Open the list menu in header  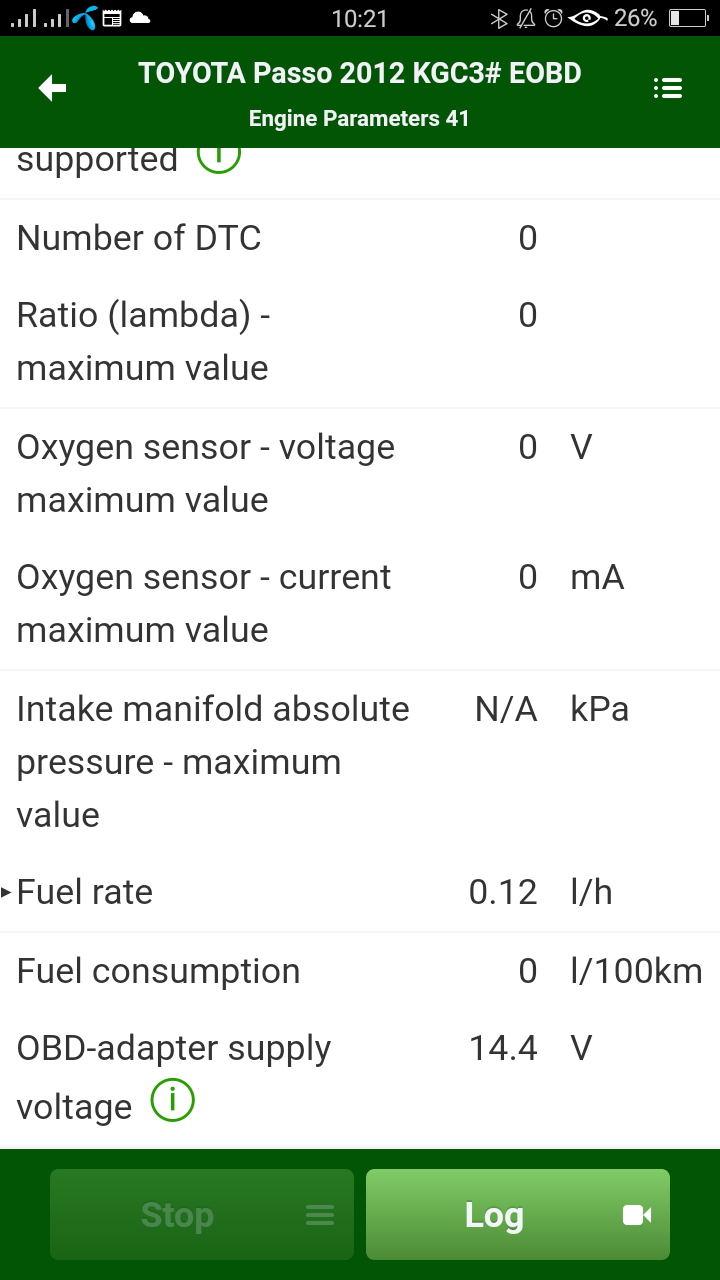(x=667, y=89)
